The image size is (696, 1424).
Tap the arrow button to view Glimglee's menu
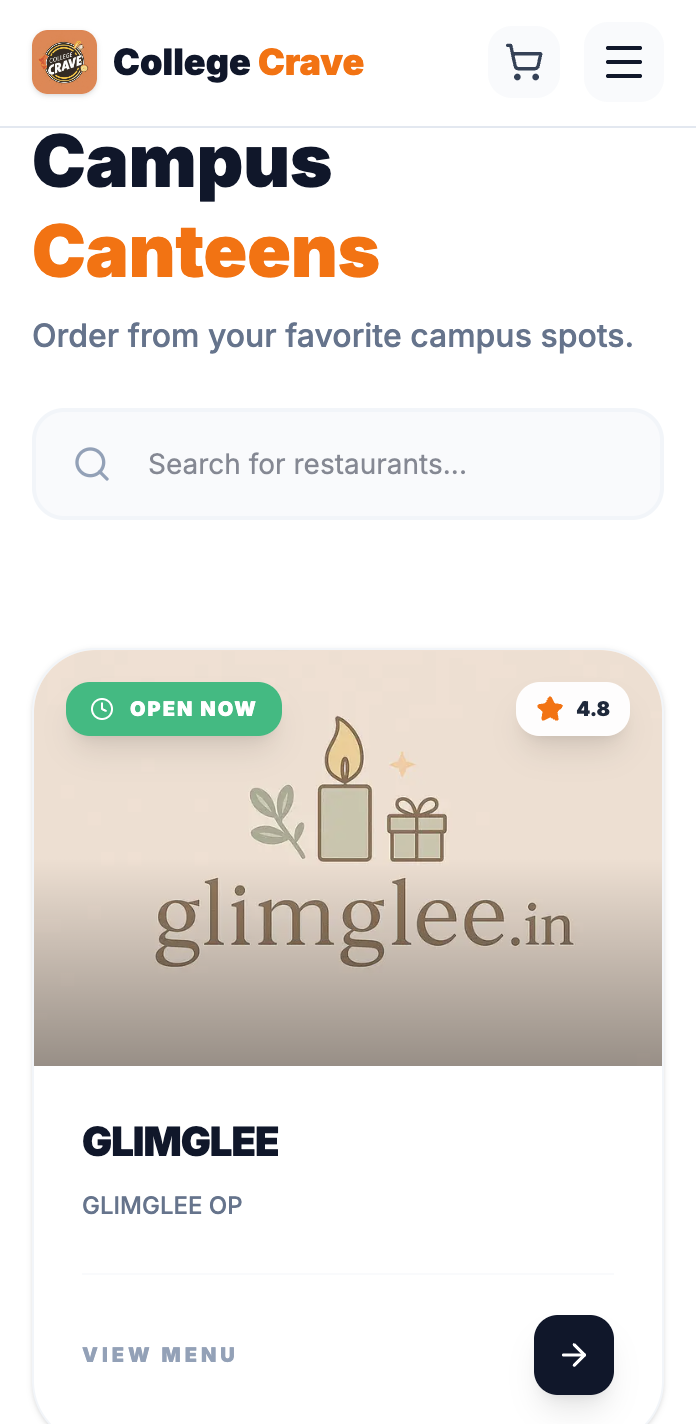coord(573,1354)
